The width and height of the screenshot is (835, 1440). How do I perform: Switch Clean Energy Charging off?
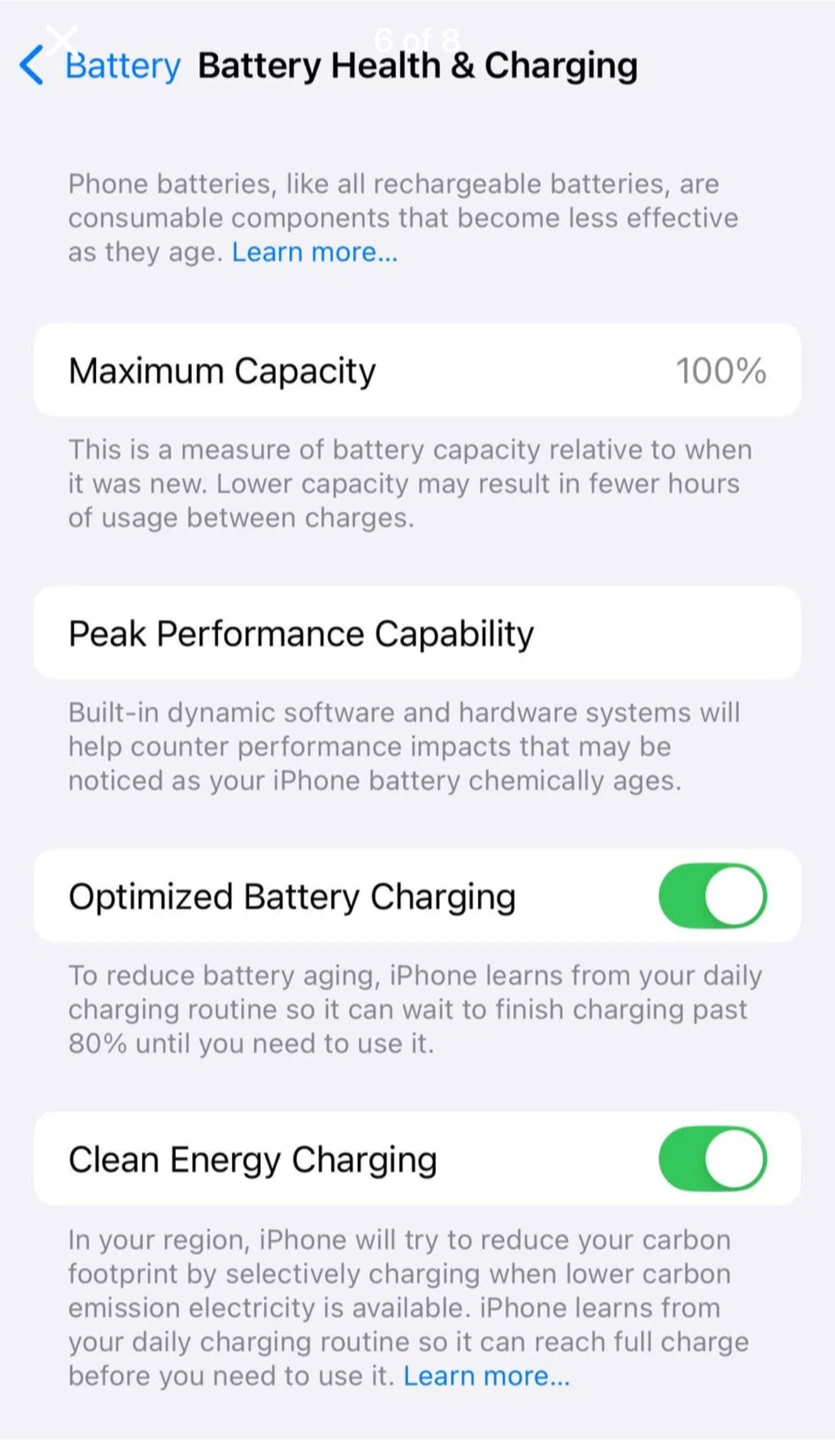tap(713, 1159)
